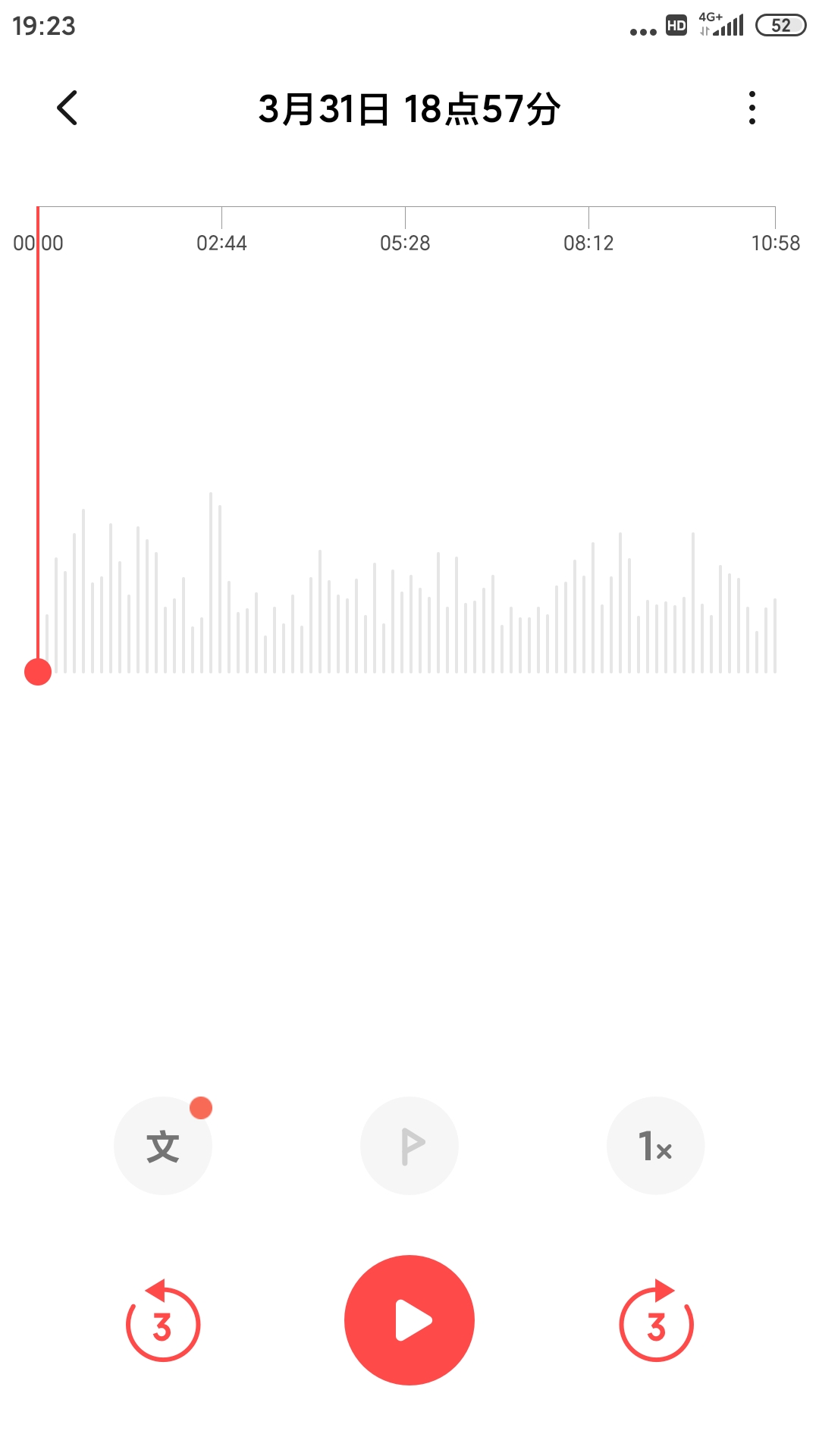Add a flag marker to recording
The height and width of the screenshot is (1456, 819).
tap(409, 1145)
